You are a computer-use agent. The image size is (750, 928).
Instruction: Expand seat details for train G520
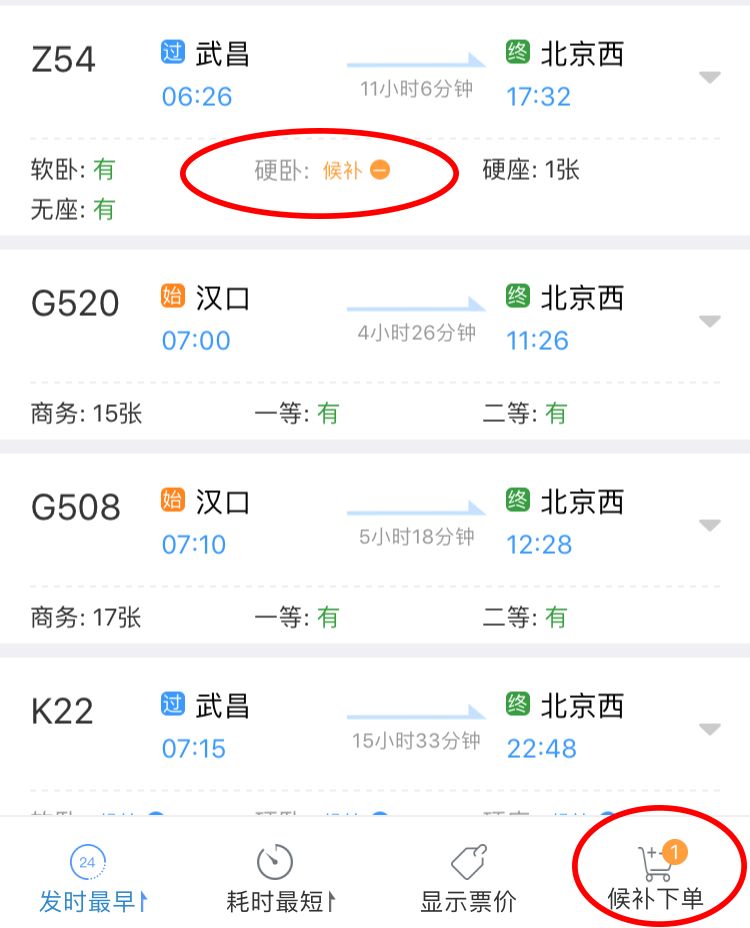pyautogui.click(x=709, y=322)
